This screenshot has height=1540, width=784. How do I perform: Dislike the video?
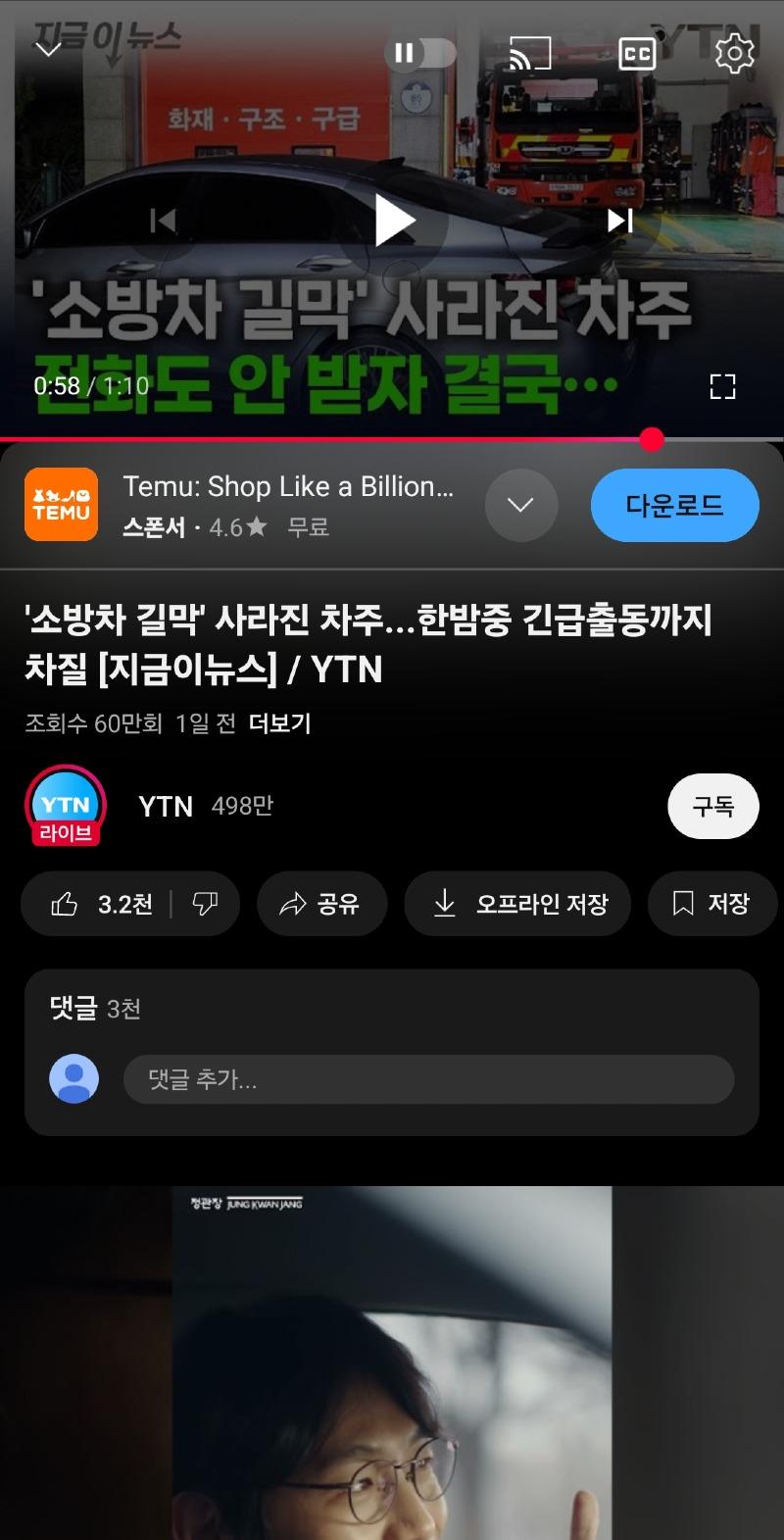[x=205, y=903]
